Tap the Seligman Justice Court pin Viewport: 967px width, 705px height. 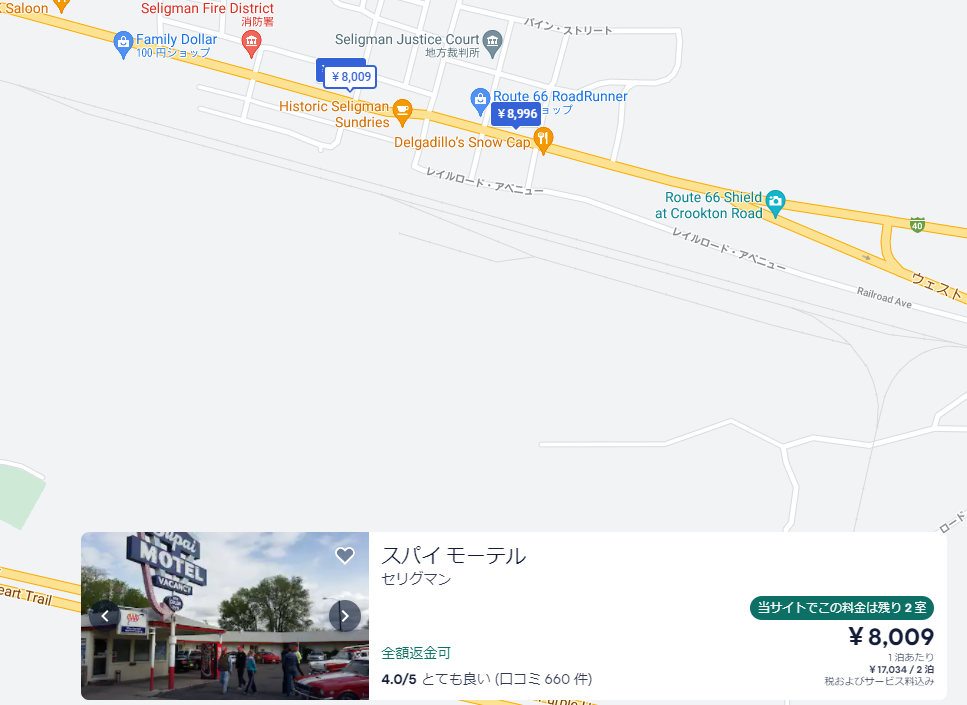coord(492,40)
